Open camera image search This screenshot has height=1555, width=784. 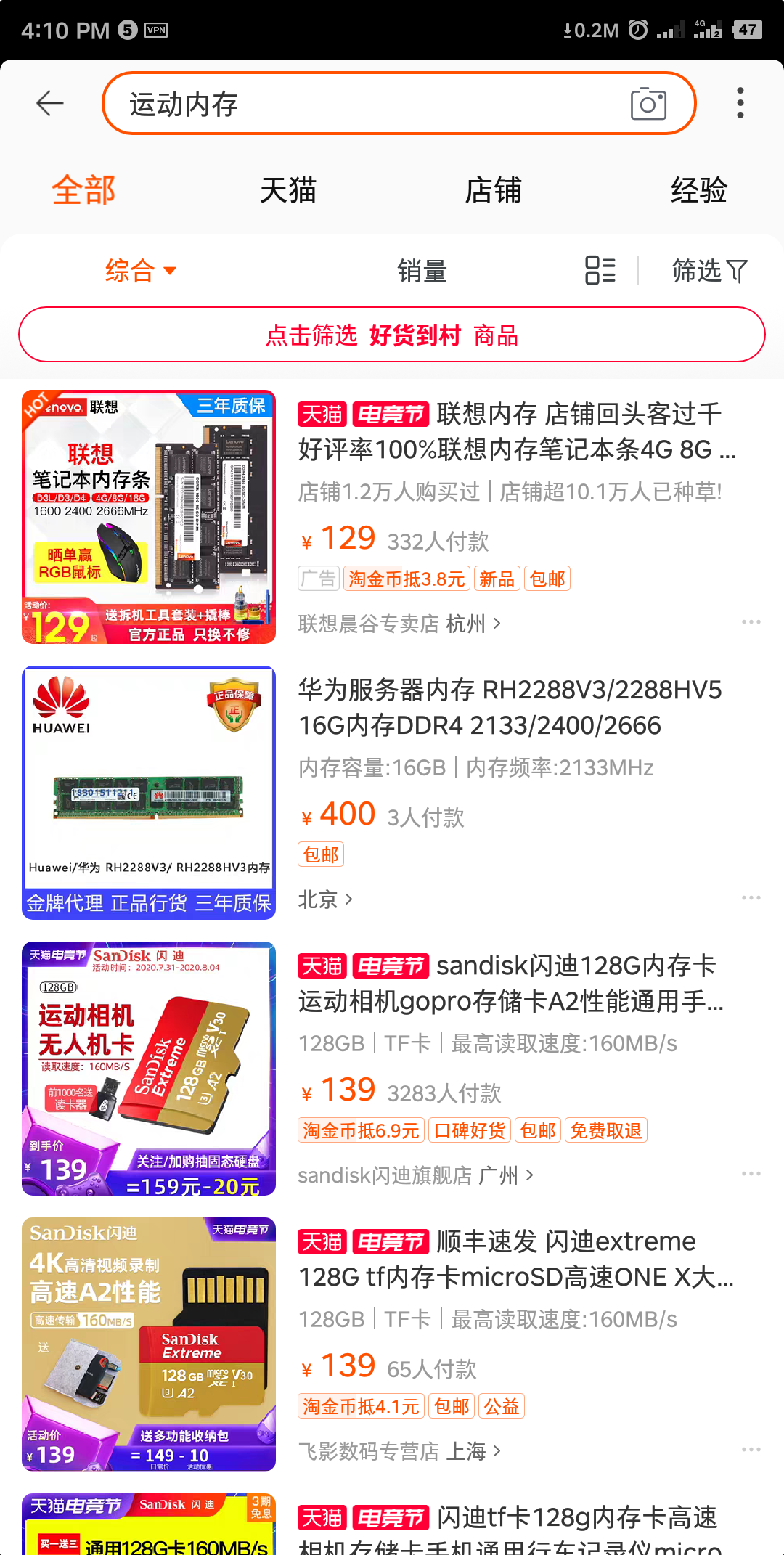(x=648, y=104)
